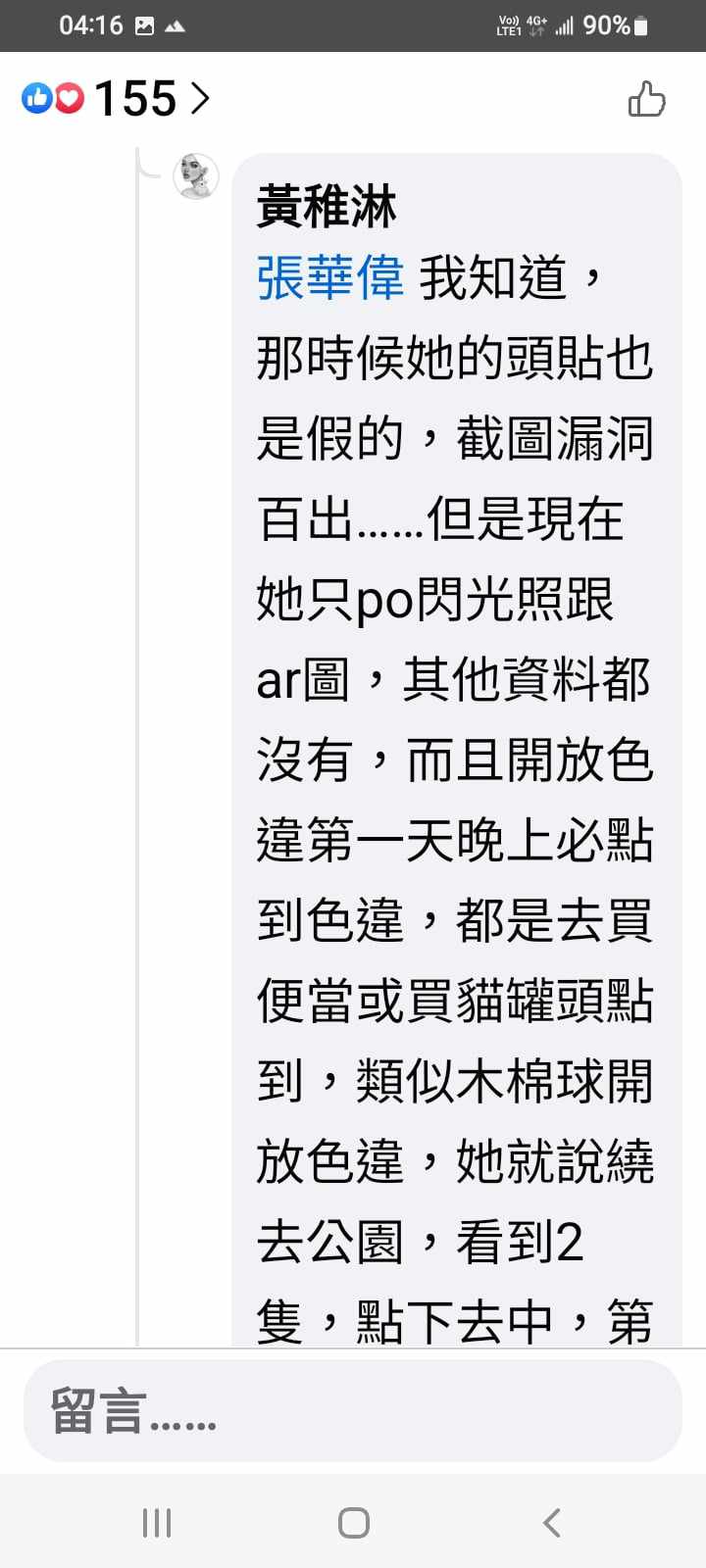Like the post with the thumbs-up icon
The width and height of the screenshot is (706, 1568).
[x=646, y=99]
